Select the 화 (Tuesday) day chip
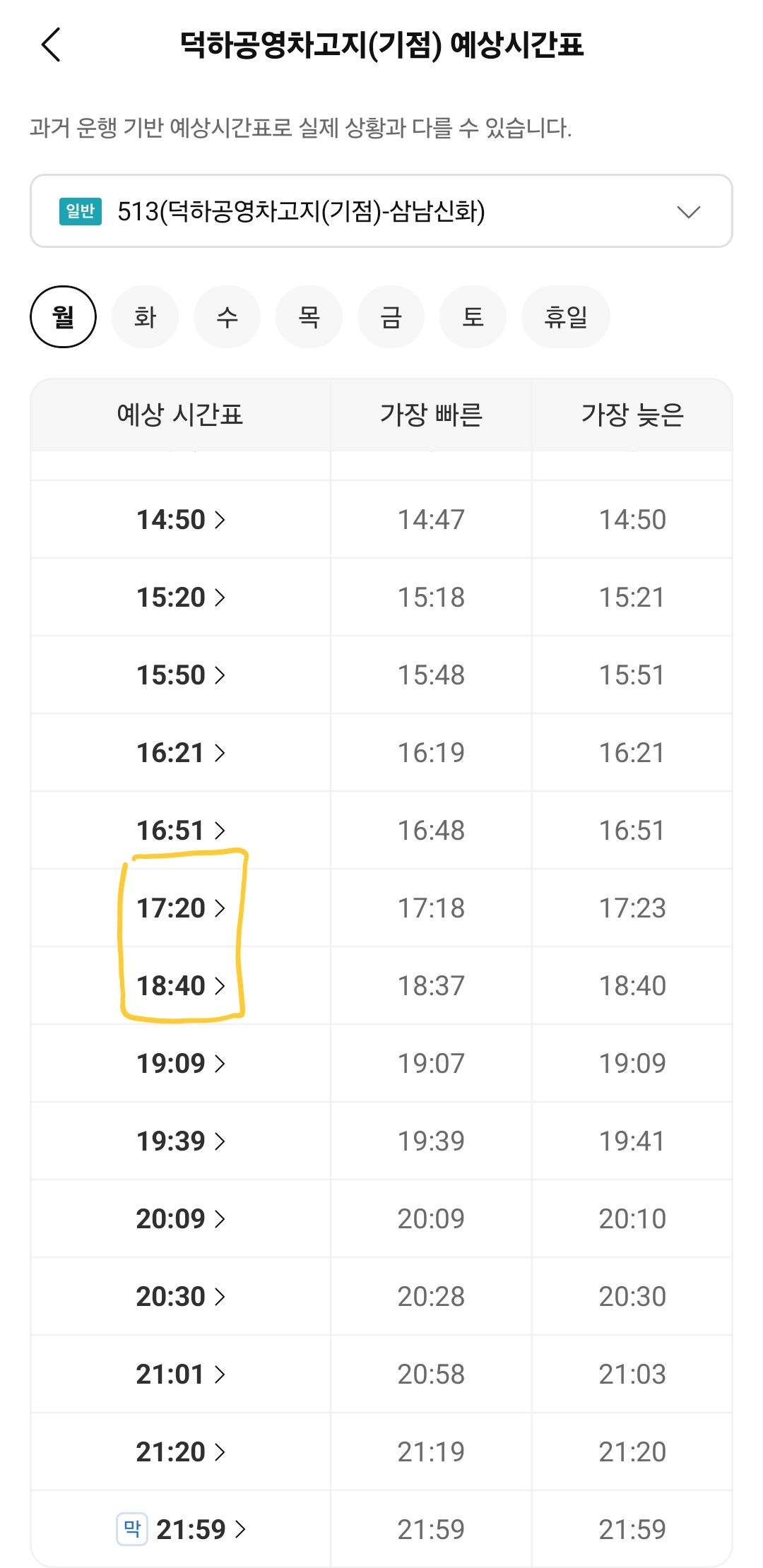Image resolution: width=763 pixels, height=1568 pixels. click(145, 317)
